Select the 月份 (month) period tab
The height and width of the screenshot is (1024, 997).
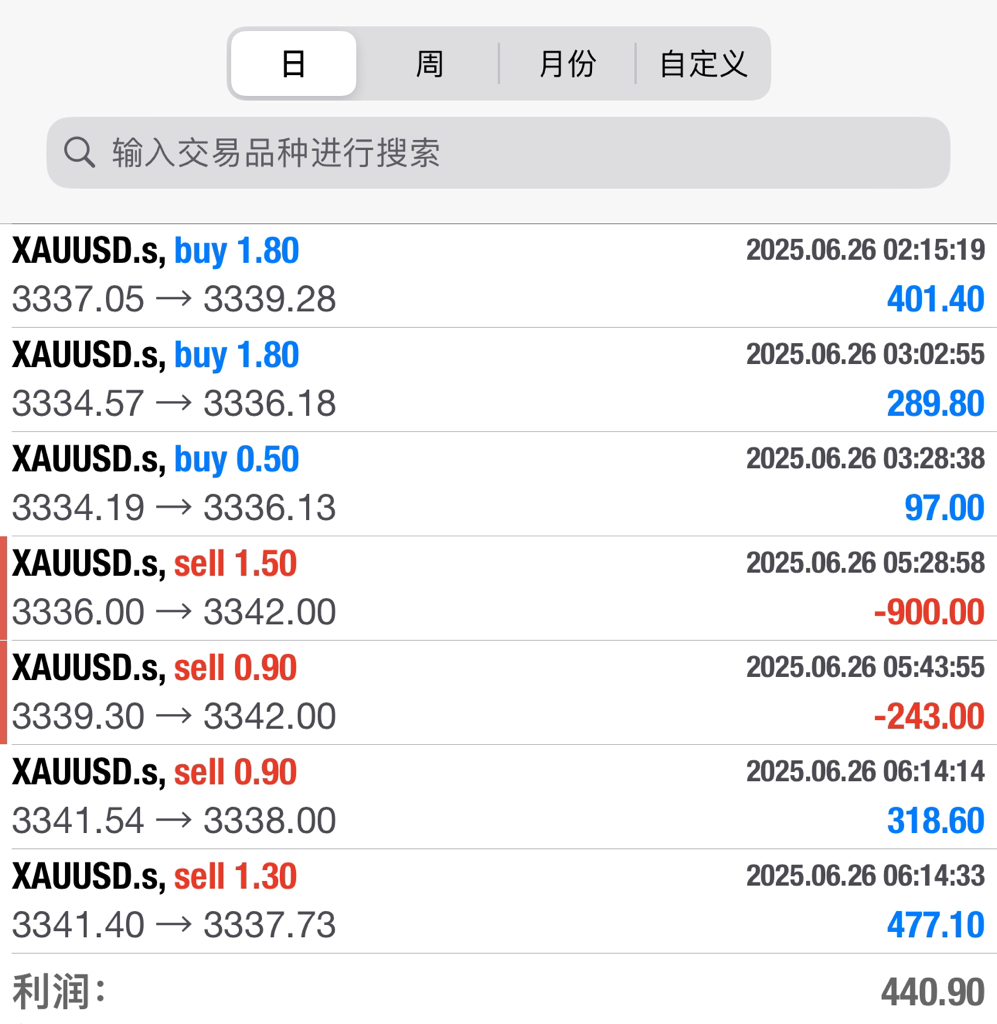pos(567,64)
